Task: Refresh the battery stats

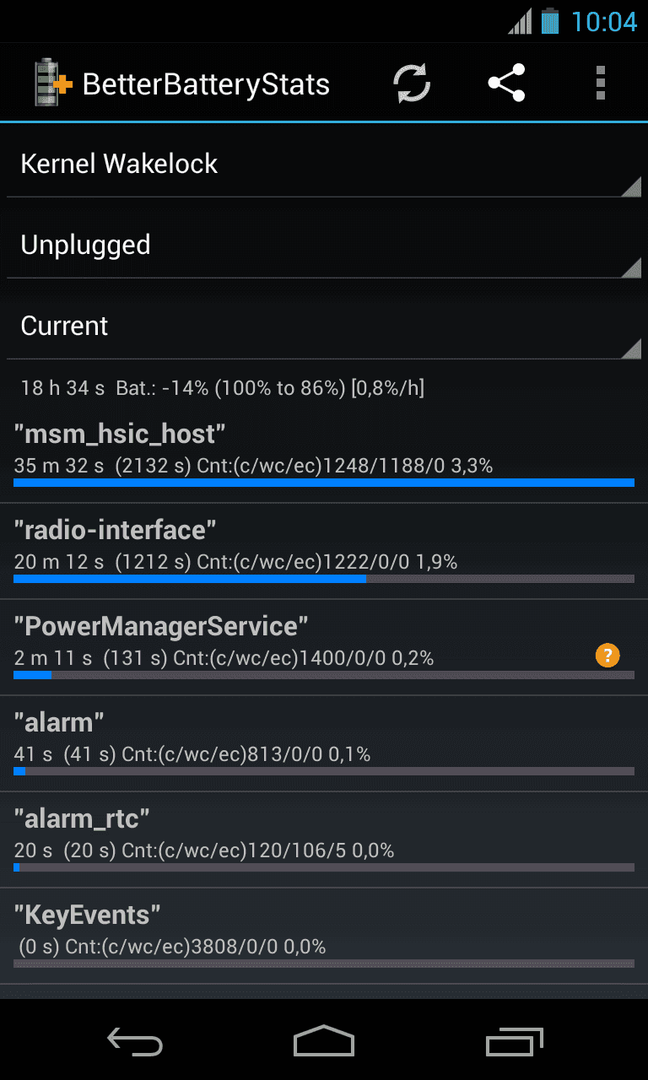Action: point(412,83)
